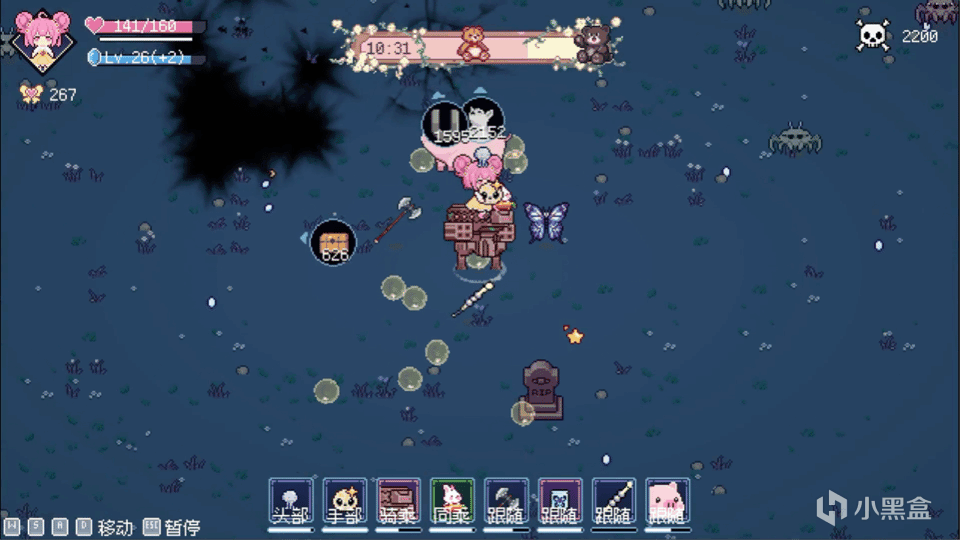
Task: Choose the pink pig 跟随 follower slot
Action: pos(667,502)
